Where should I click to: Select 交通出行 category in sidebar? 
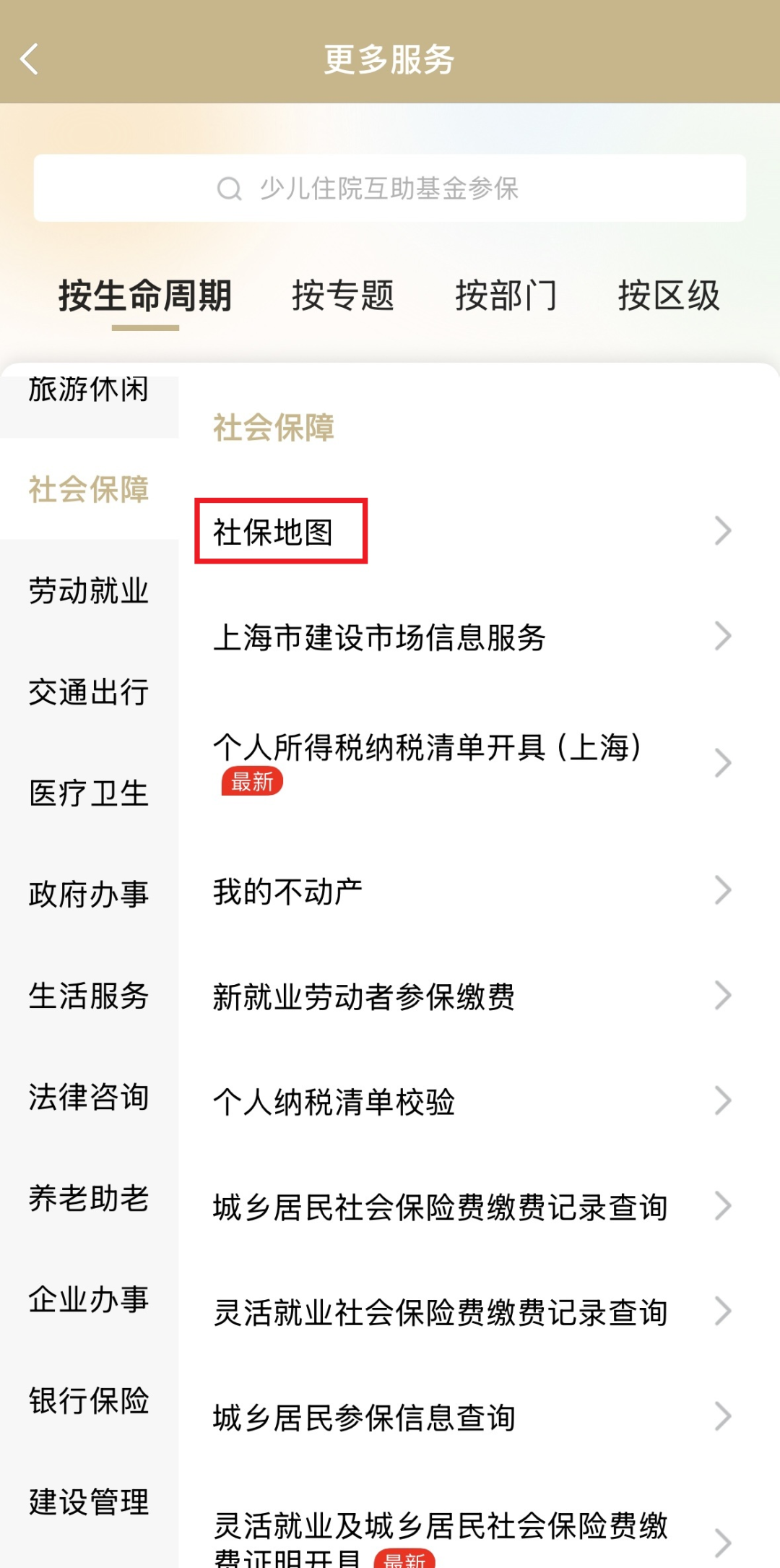pos(89,692)
